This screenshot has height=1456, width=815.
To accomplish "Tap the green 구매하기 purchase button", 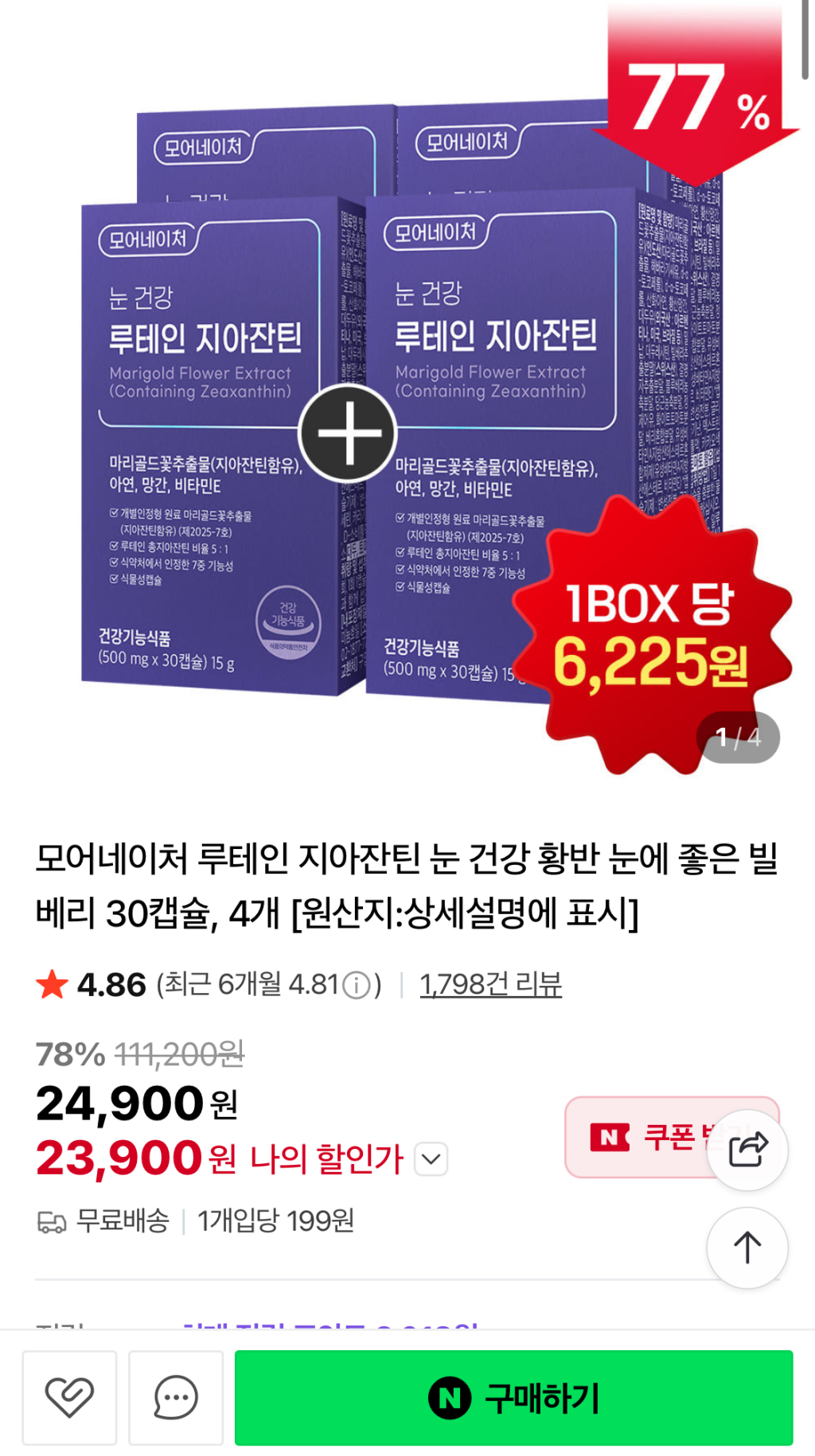I will (x=513, y=1397).
